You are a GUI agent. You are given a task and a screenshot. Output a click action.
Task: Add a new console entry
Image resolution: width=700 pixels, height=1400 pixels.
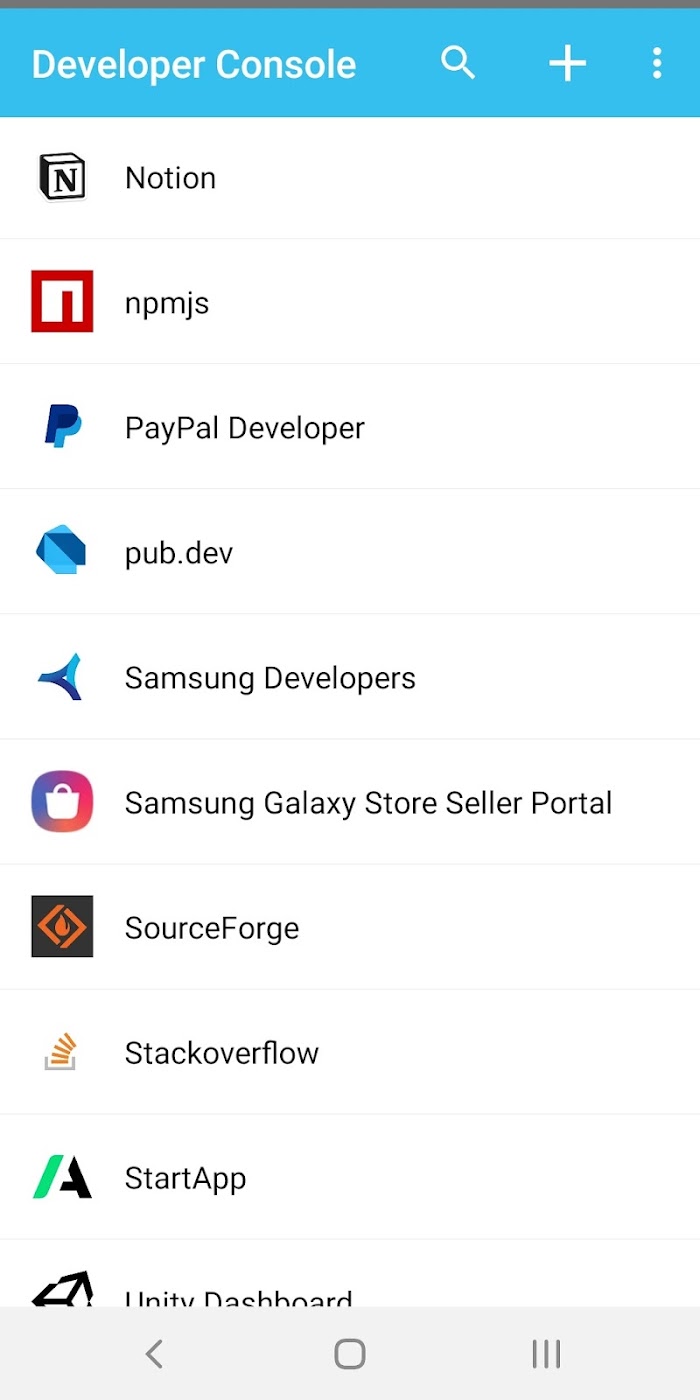click(567, 63)
